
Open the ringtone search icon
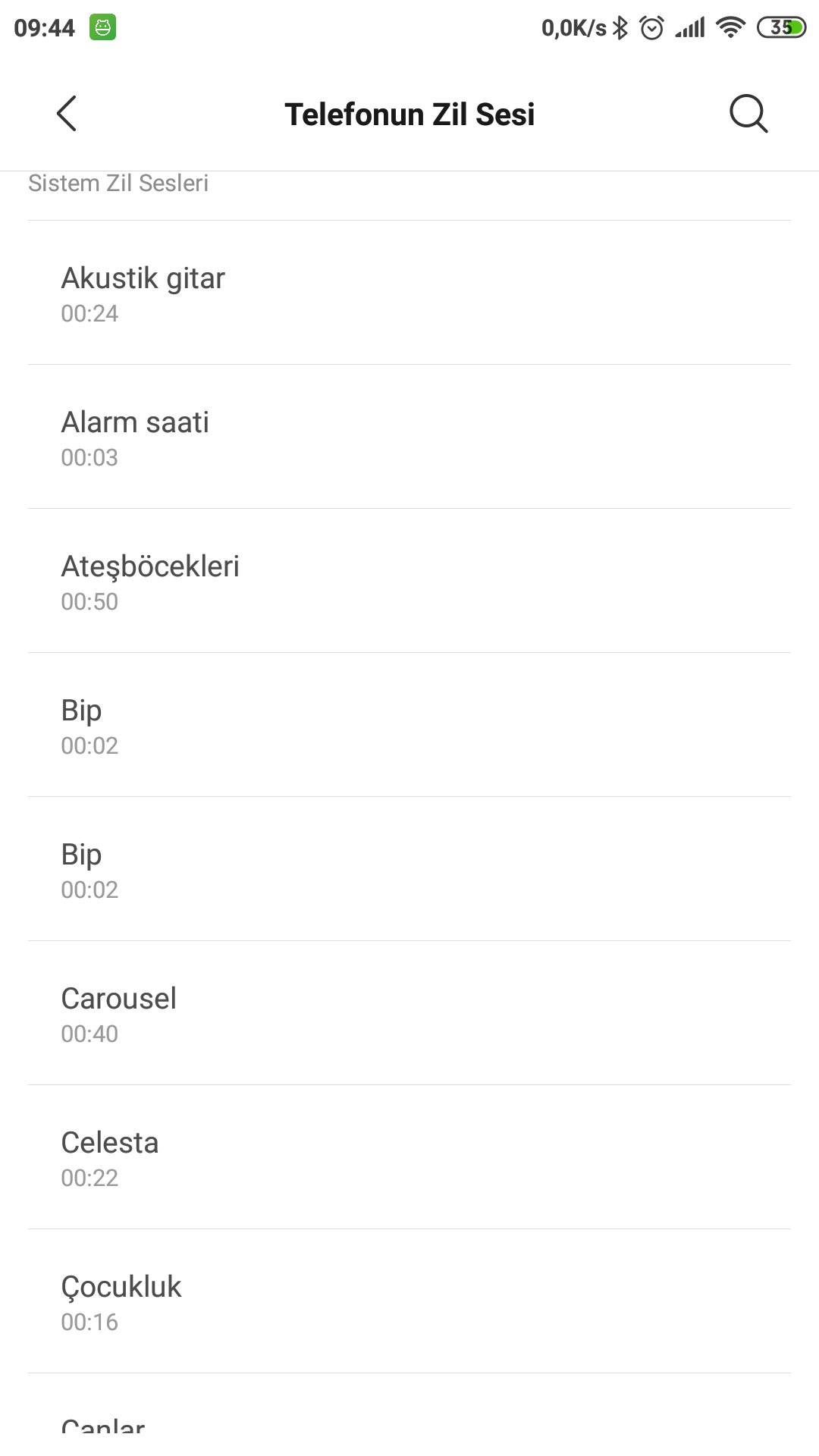click(x=748, y=114)
